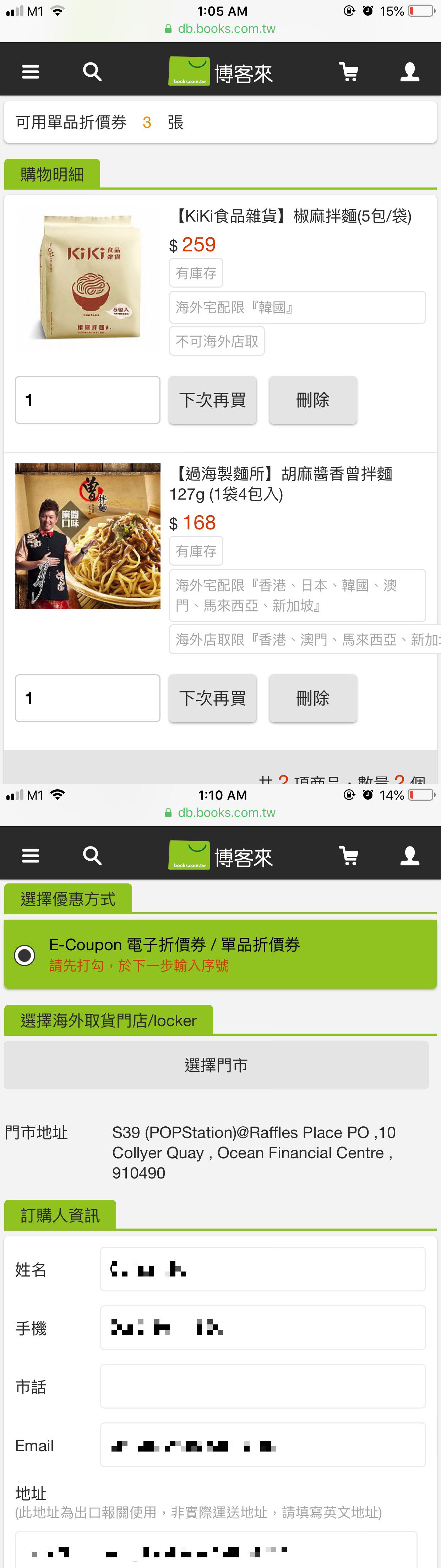Viewport: 441px width, 1568px height.
Task: Edit the Email field
Action: (x=262, y=1445)
